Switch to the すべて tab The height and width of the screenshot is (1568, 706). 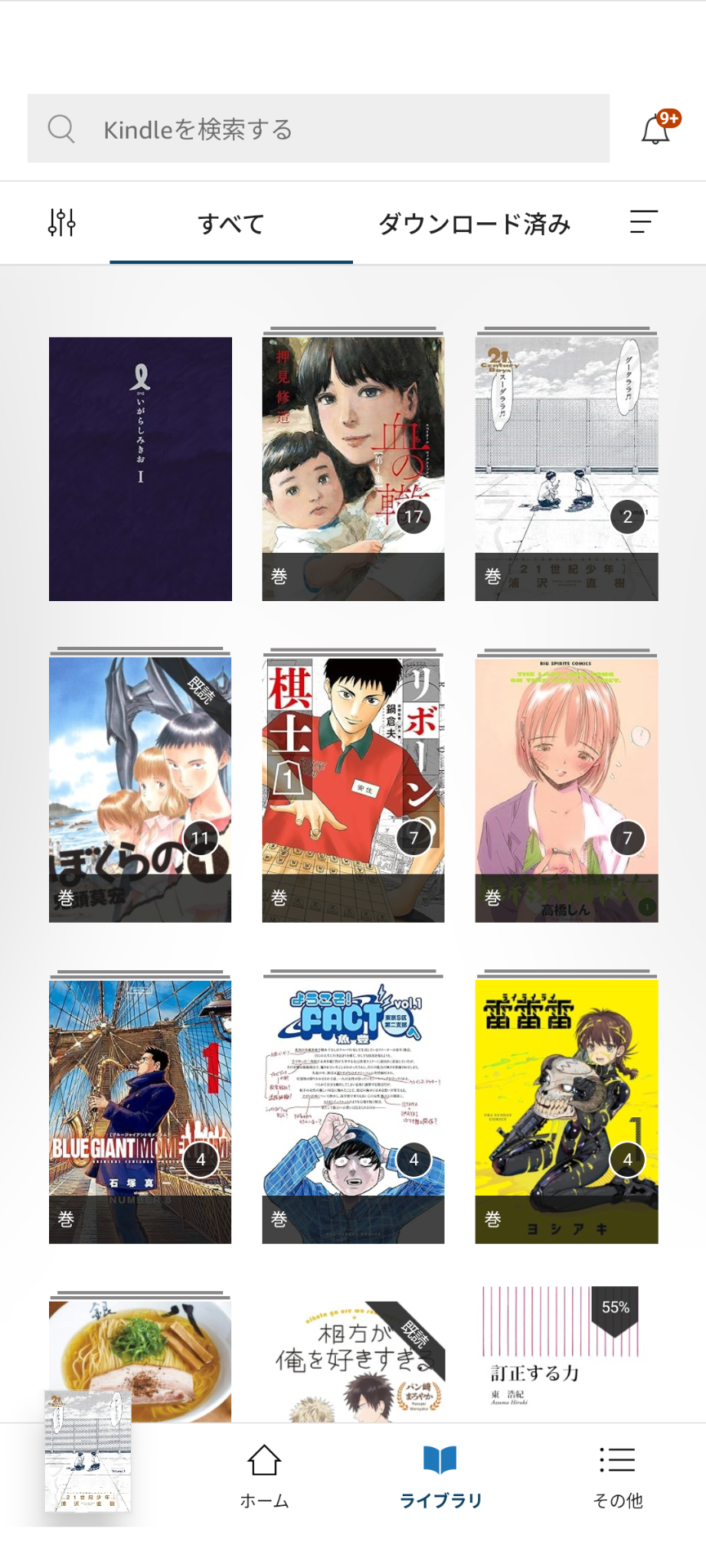click(x=231, y=224)
